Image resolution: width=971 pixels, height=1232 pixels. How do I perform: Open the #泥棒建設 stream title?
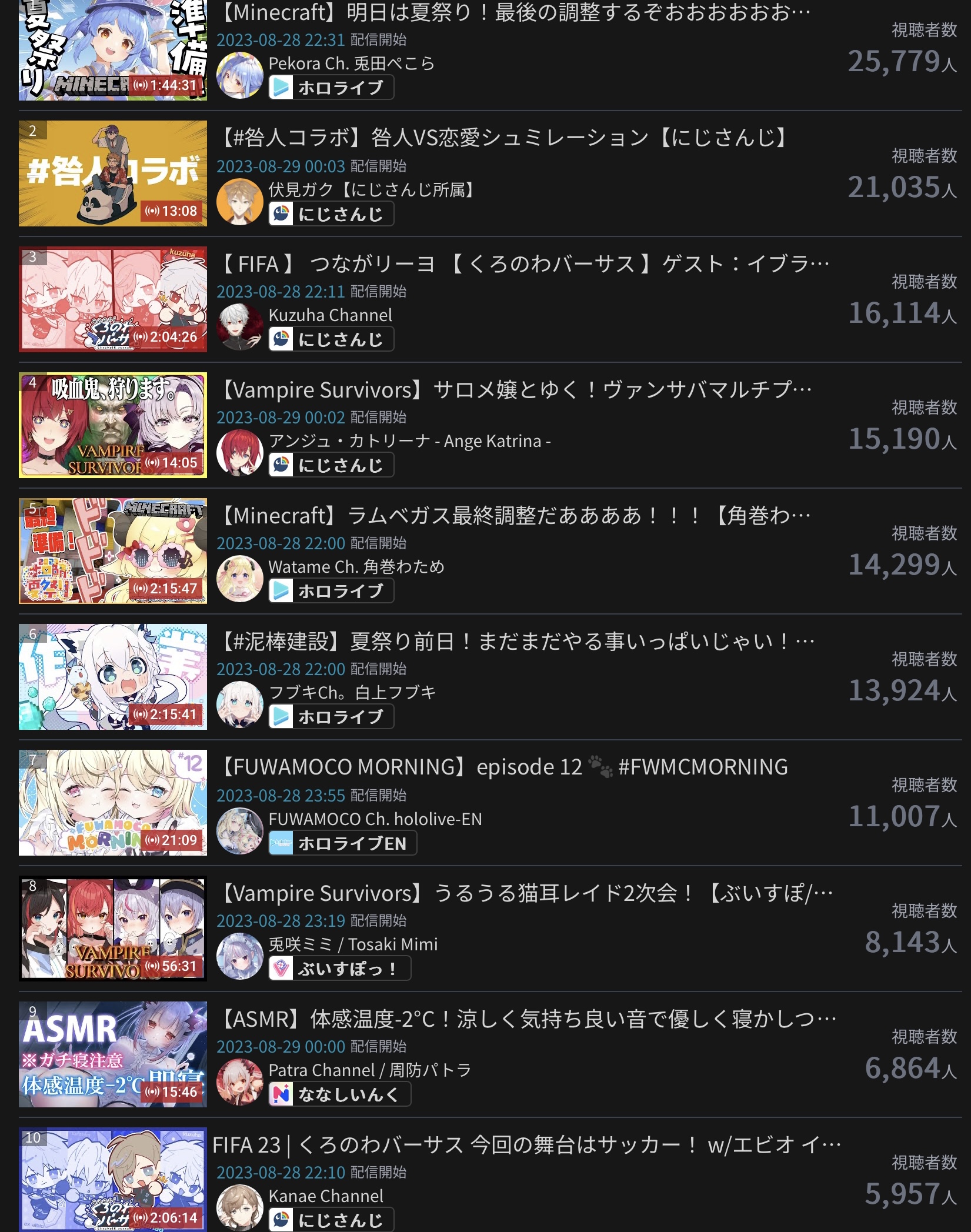(x=518, y=642)
